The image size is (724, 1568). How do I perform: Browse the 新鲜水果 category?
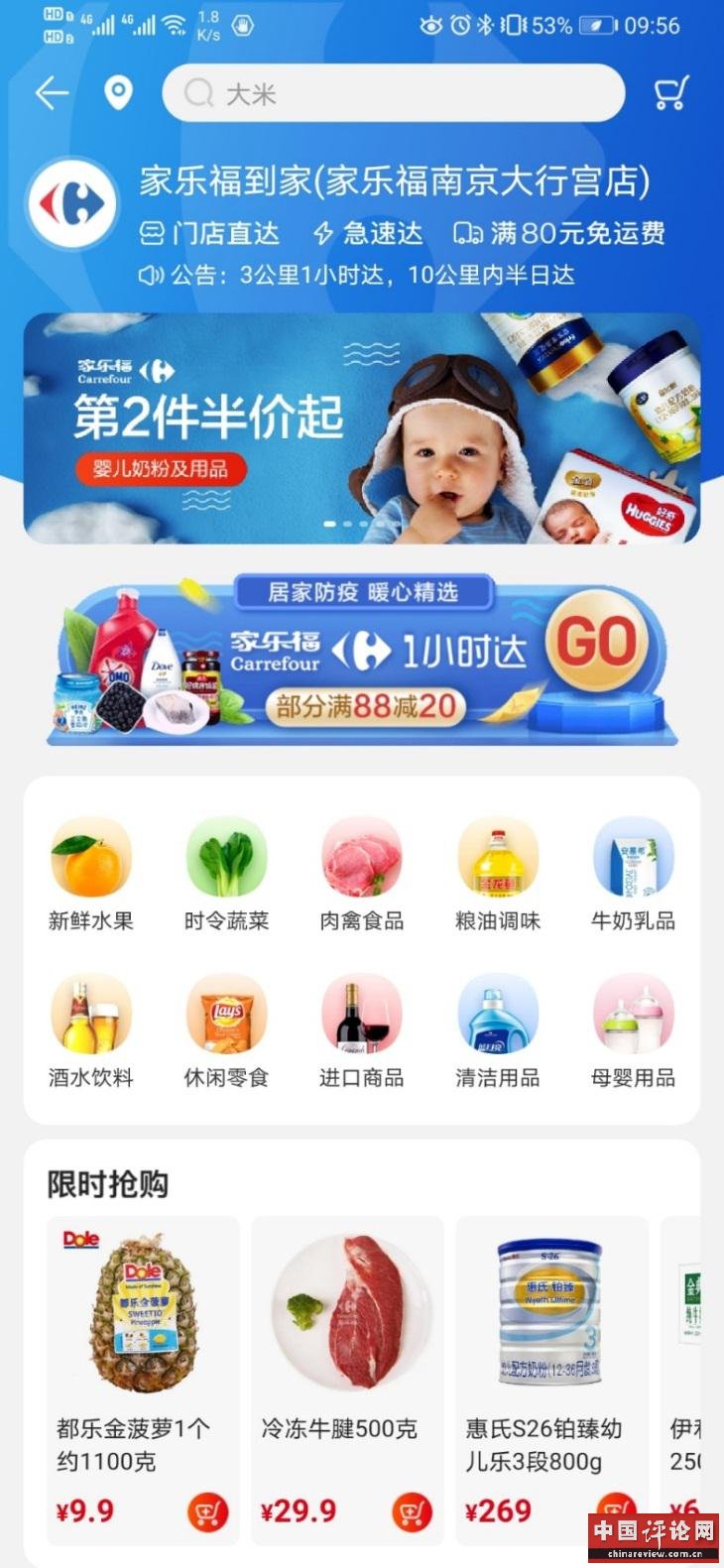point(90,873)
